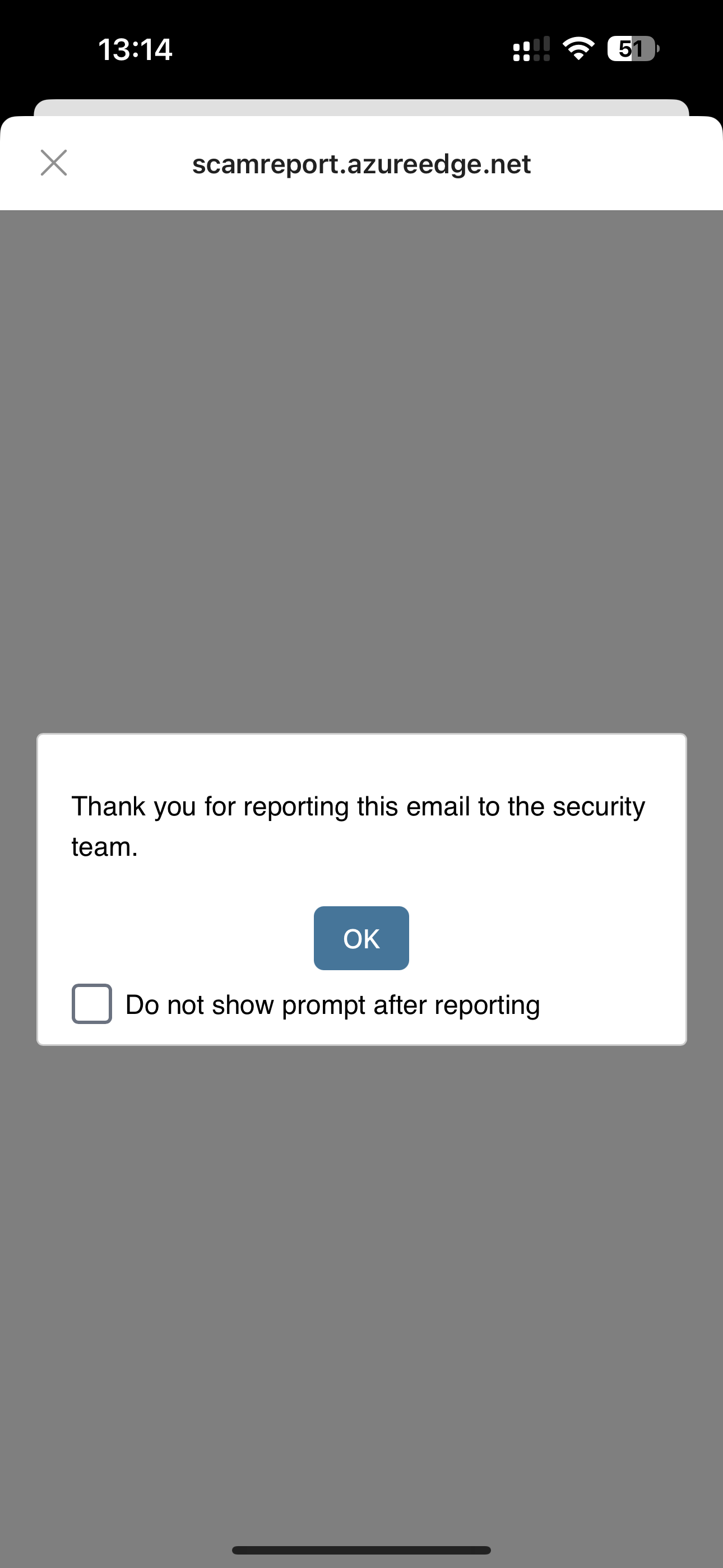The height and width of the screenshot is (1568, 723).
Task: Check Do not show prompt after reporting
Action: click(92, 1004)
